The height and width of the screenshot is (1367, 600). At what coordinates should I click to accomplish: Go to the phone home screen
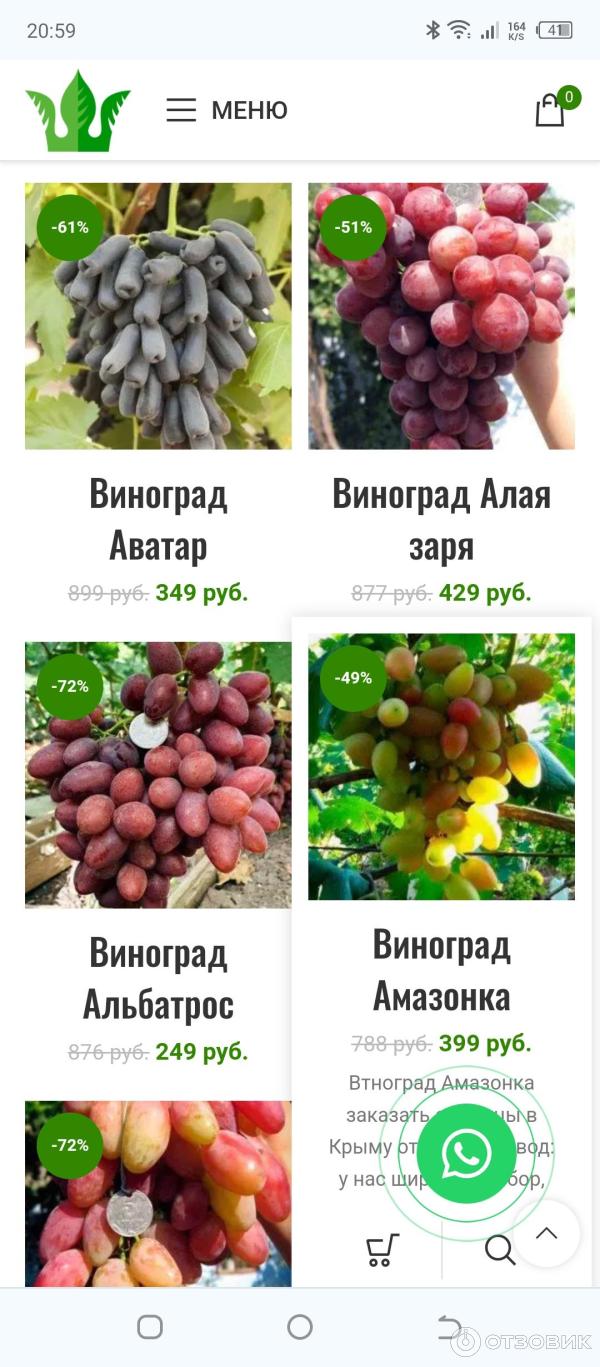[300, 1327]
